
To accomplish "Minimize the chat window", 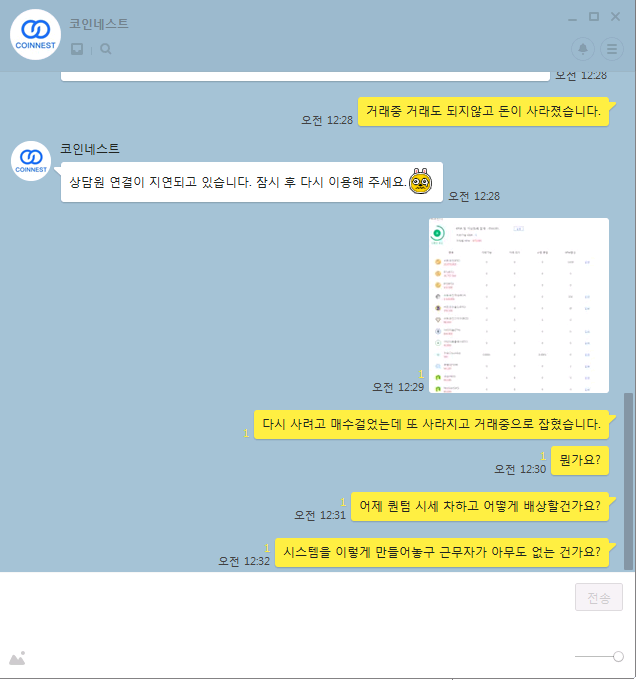I will point(572,17).
